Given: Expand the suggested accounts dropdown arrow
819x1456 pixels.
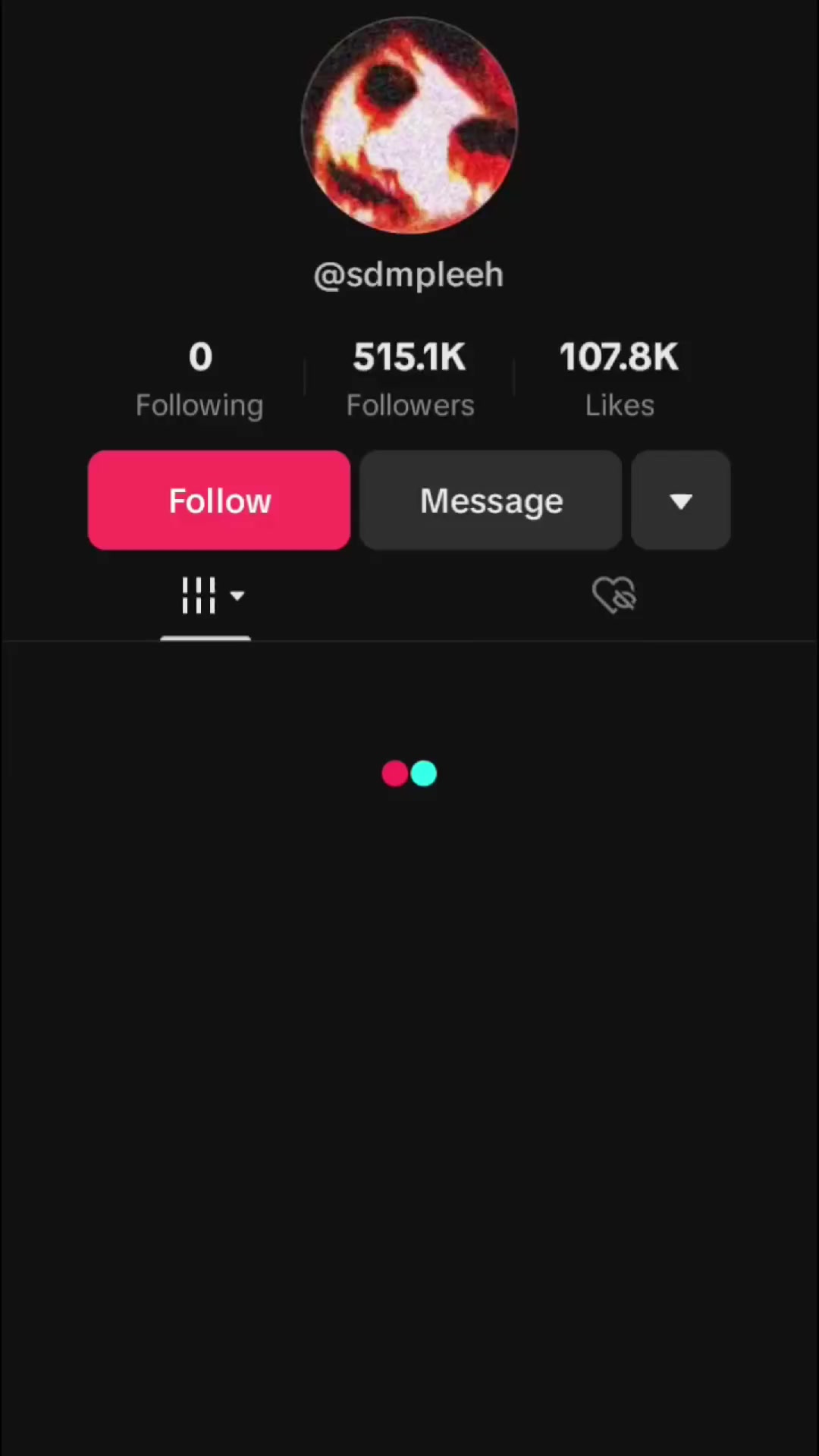Looking at the screenshot, I should 680,500.
